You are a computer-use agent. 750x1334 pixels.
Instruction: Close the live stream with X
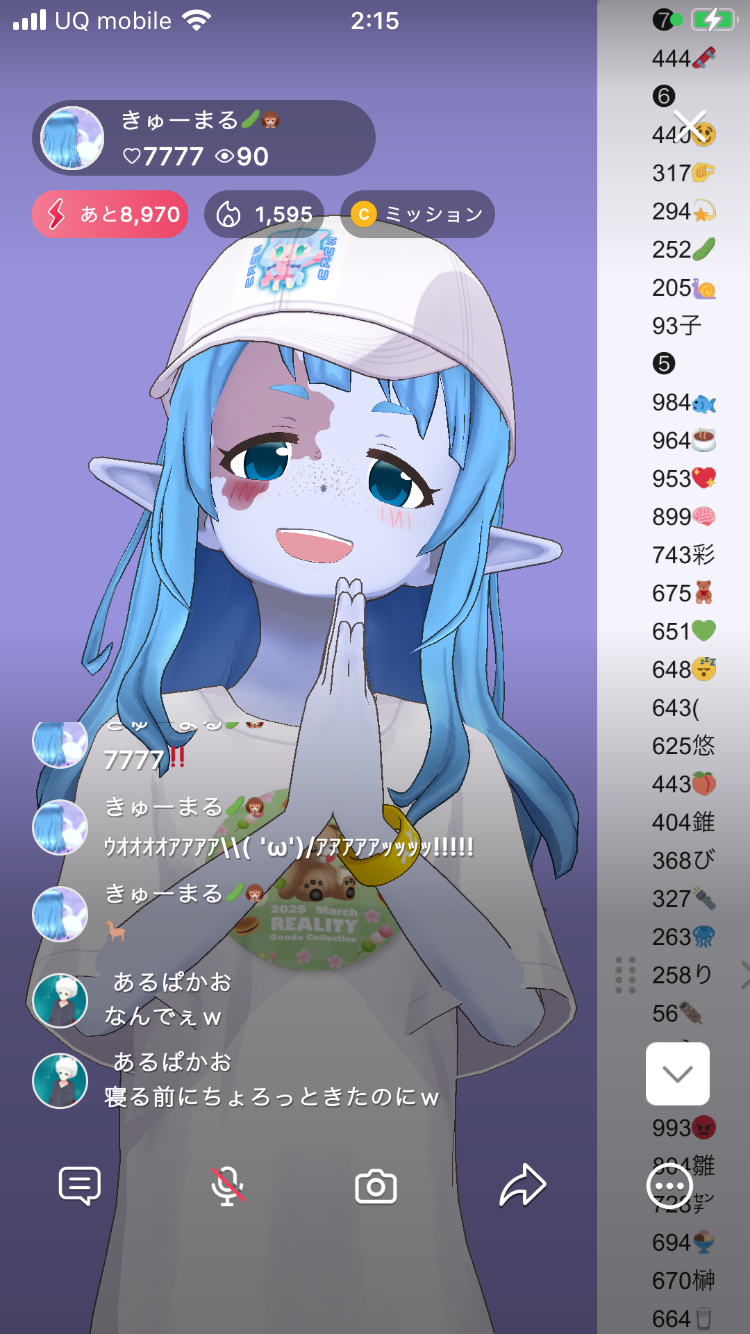click(x=690, y=125)
